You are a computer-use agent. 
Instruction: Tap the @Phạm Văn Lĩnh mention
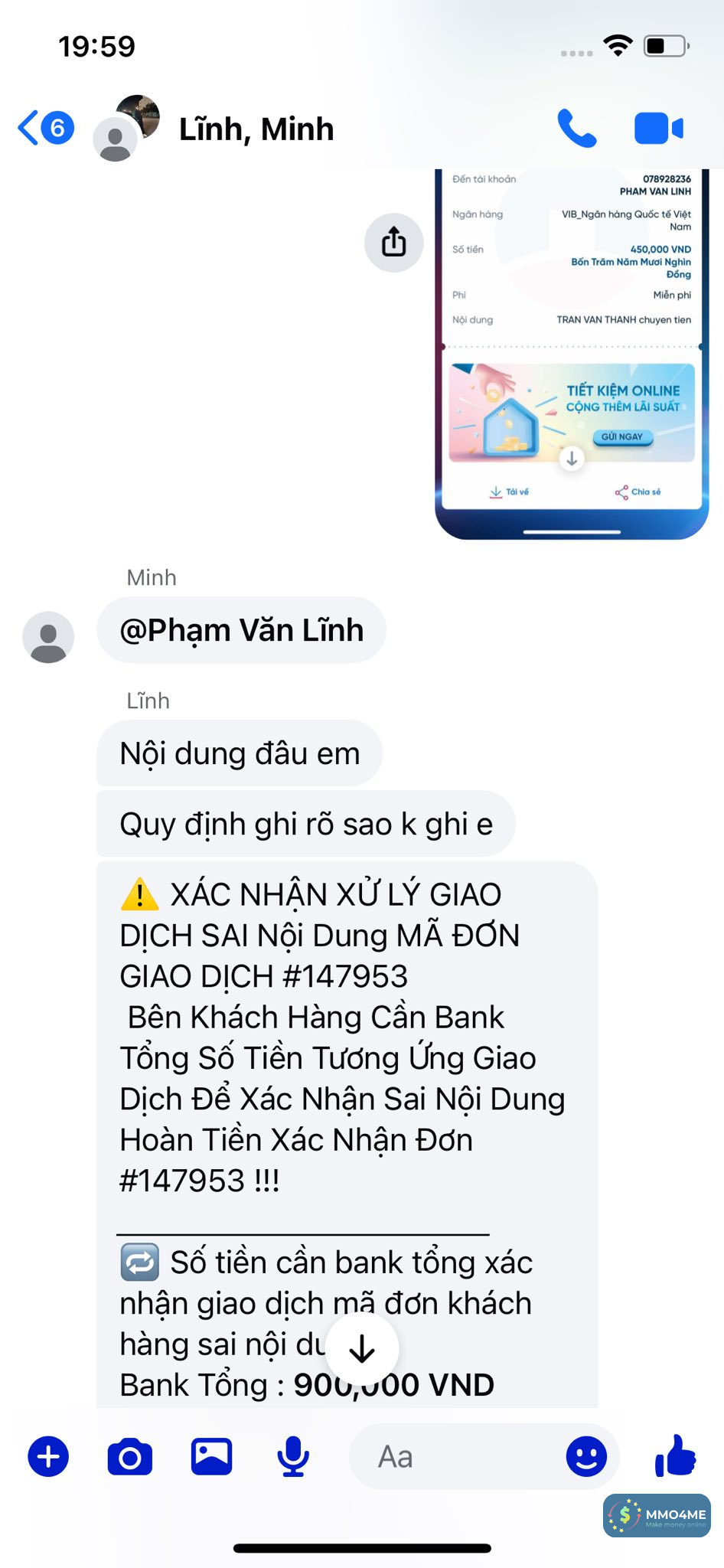point(242,630)
